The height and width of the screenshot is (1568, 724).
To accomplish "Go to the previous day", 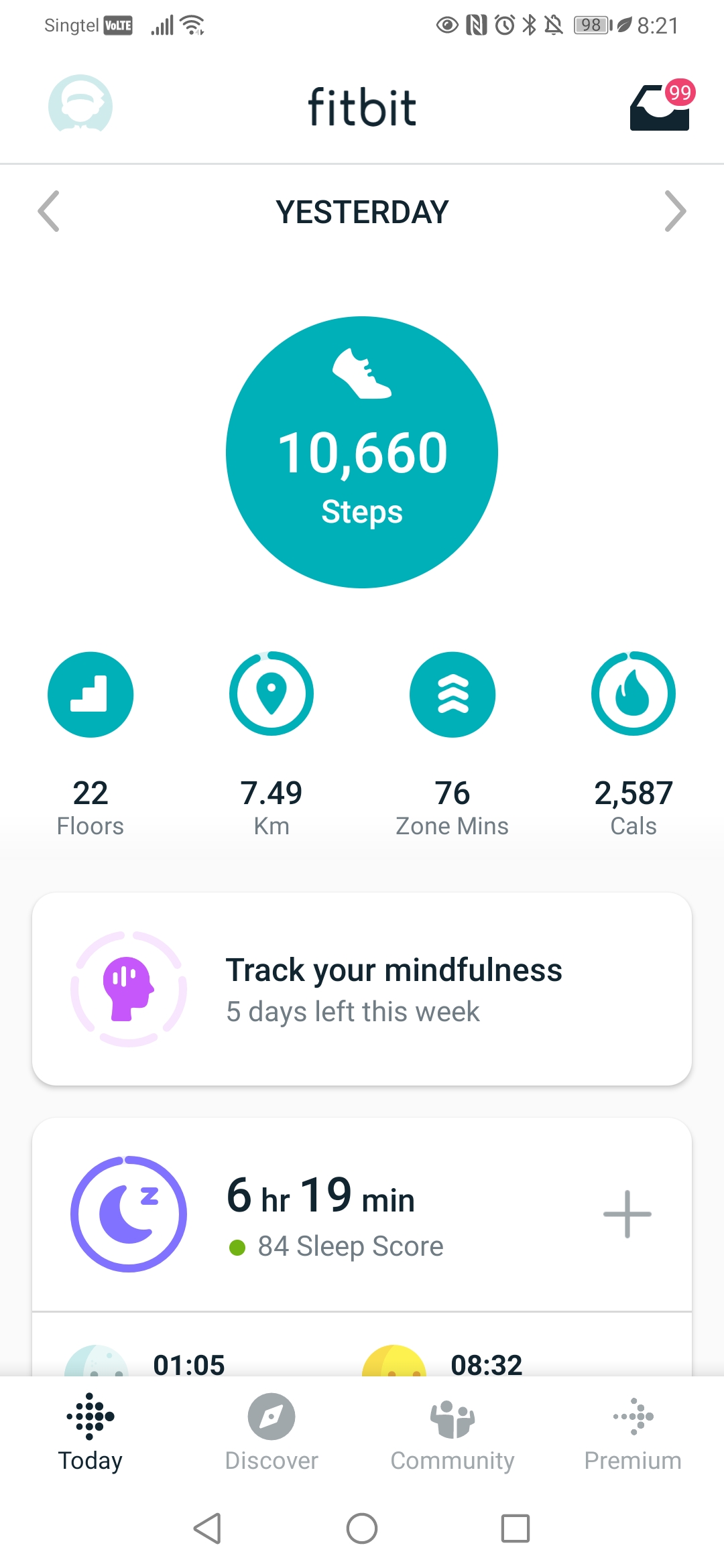I will 49,212.
